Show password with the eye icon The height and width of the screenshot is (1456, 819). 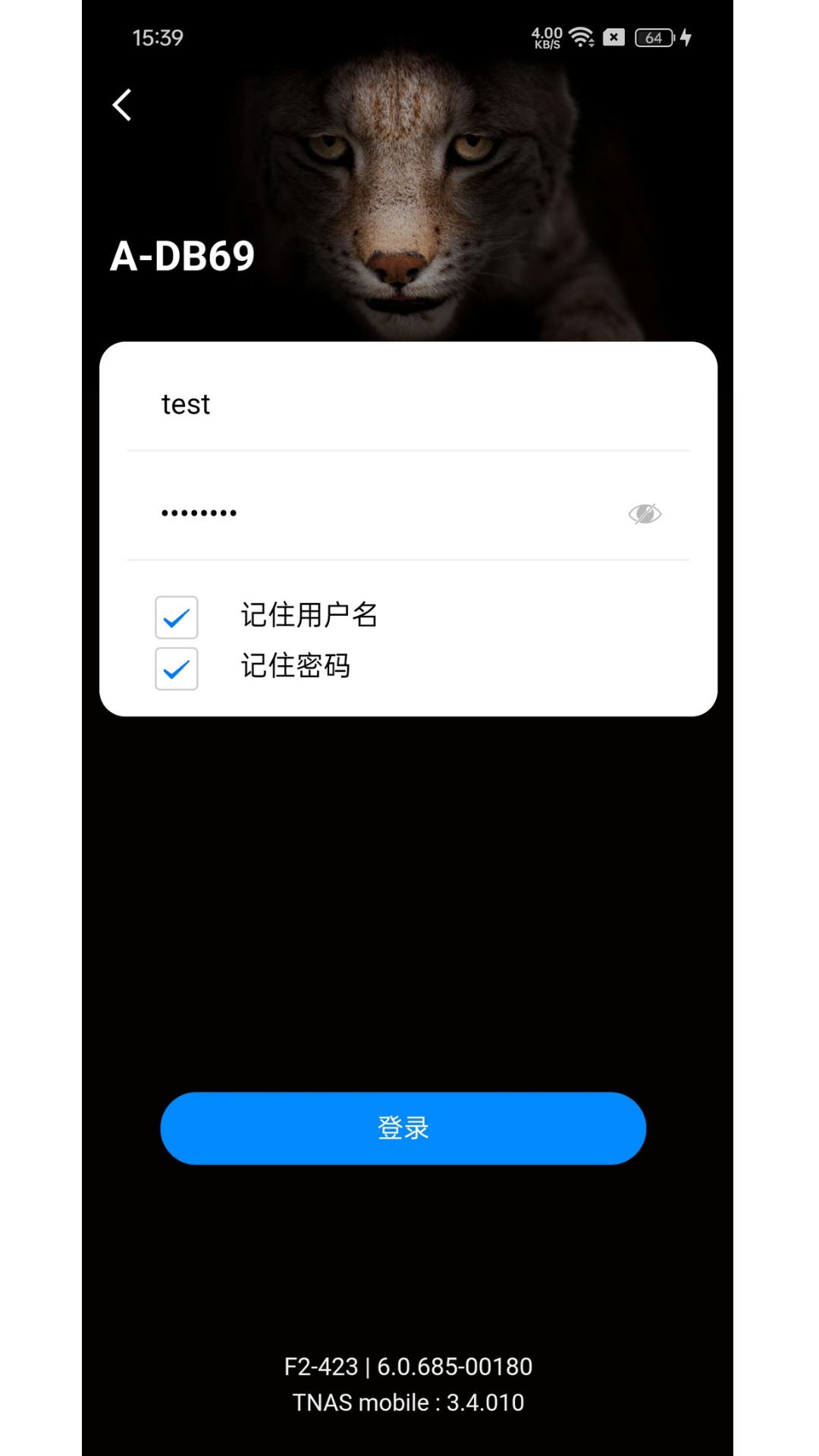[x=645, y=514]
